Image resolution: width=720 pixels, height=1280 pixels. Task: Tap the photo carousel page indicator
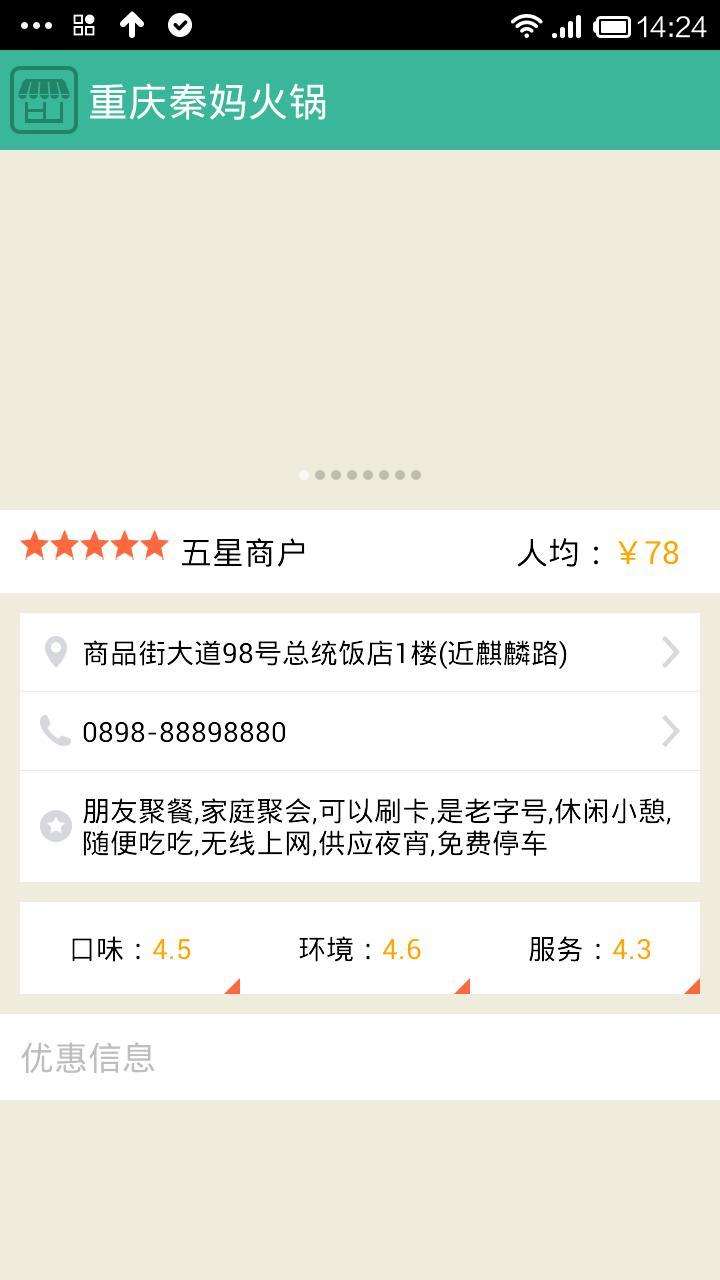360,475
